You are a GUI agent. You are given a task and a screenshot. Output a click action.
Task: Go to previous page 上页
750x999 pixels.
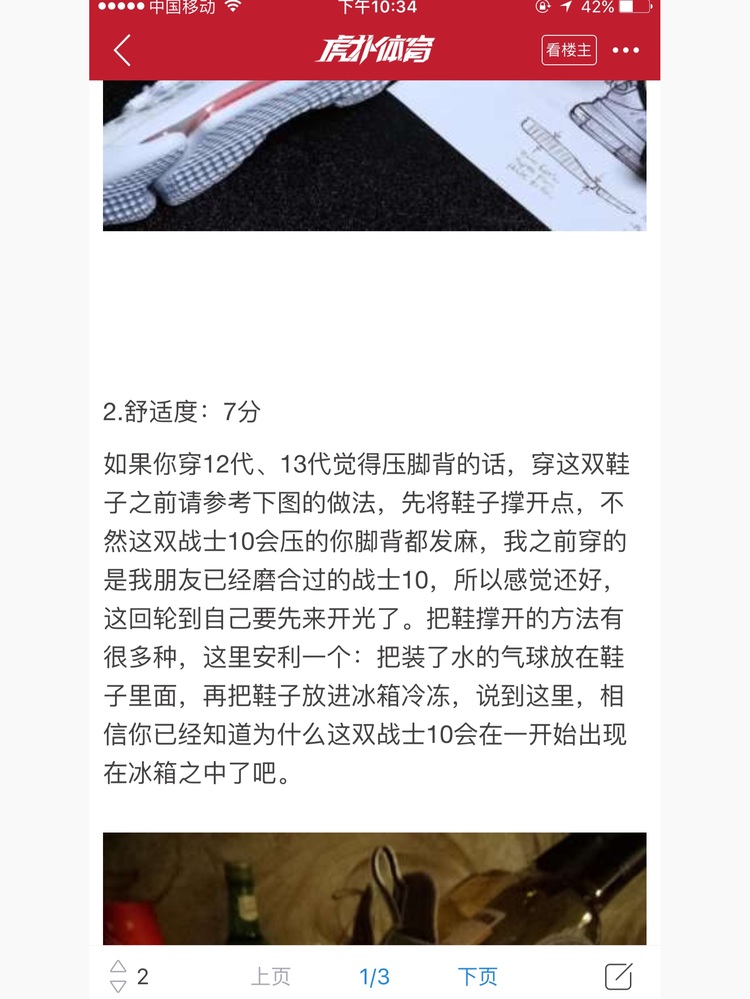[270, 976]
